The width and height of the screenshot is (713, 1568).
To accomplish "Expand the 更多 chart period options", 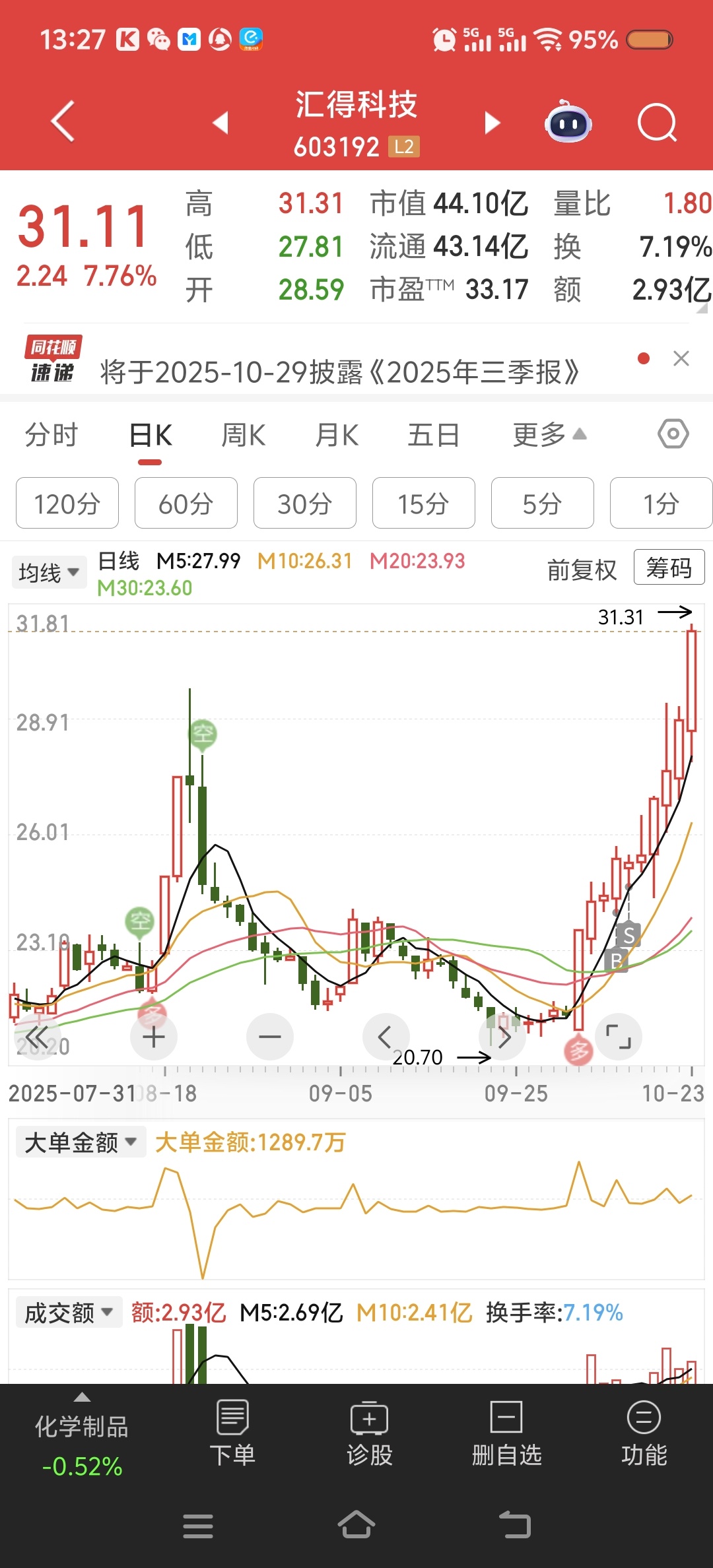I will [549, 436].
